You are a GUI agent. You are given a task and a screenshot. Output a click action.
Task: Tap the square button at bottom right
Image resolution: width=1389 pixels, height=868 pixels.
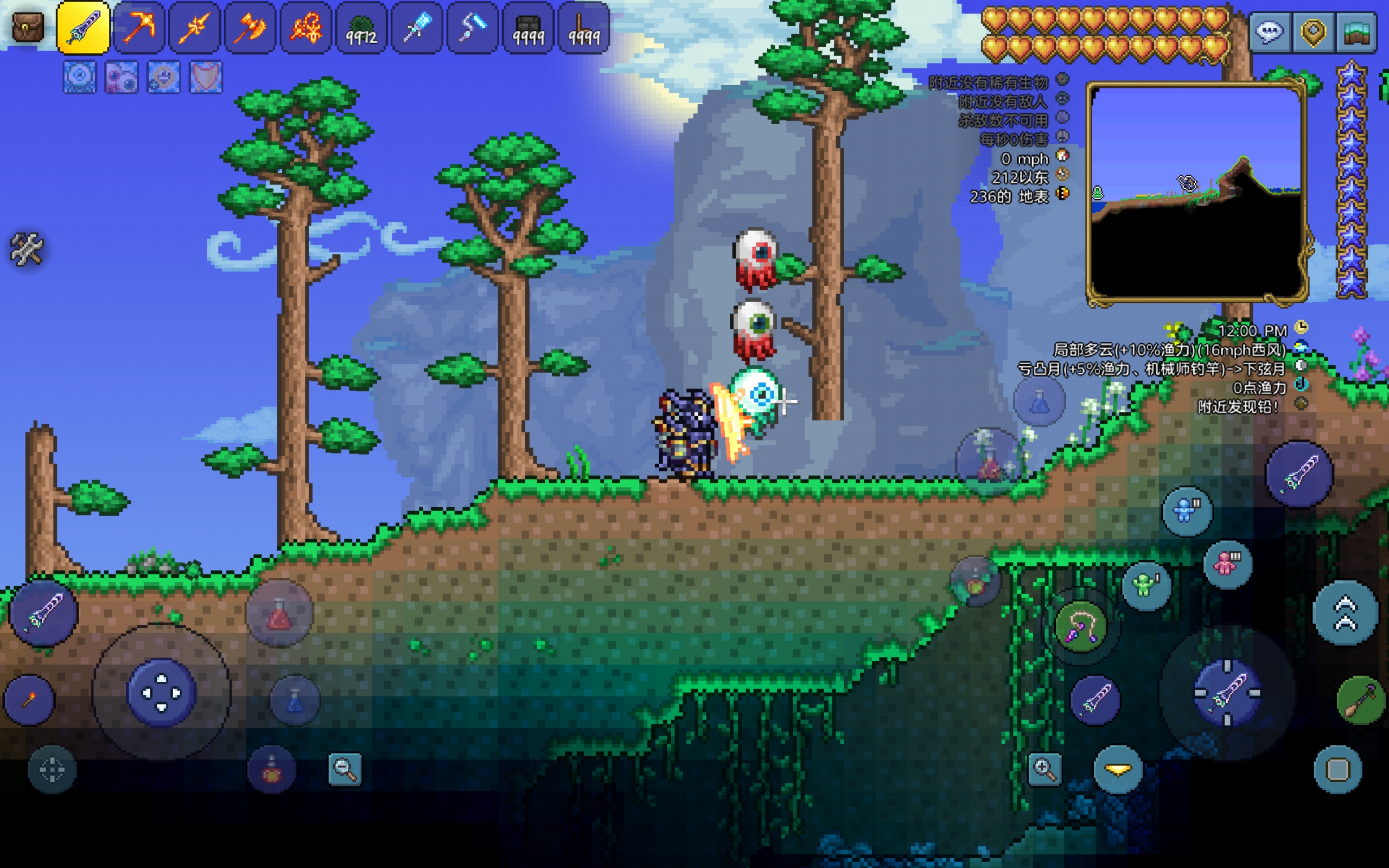(x=1338, y=770)
